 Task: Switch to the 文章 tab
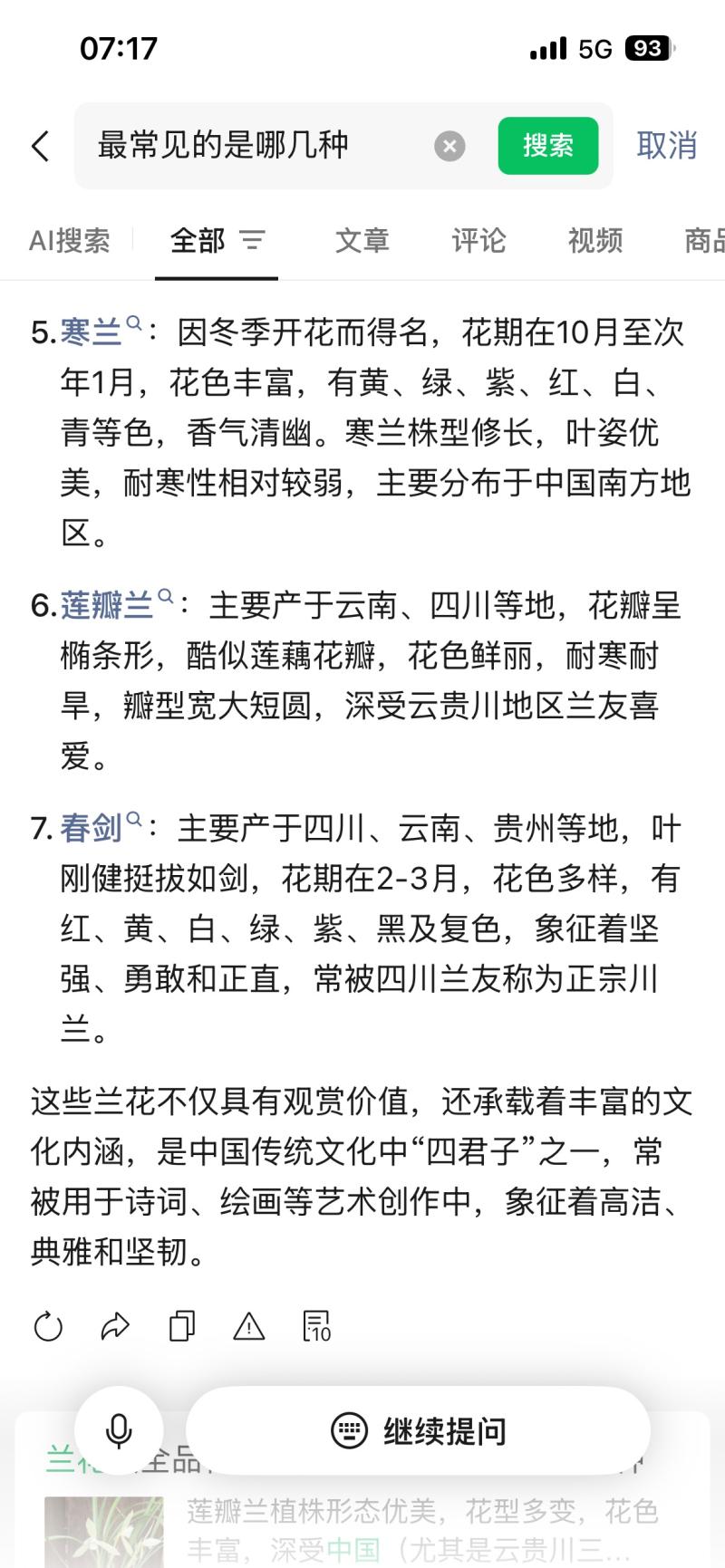click(362, 241)
